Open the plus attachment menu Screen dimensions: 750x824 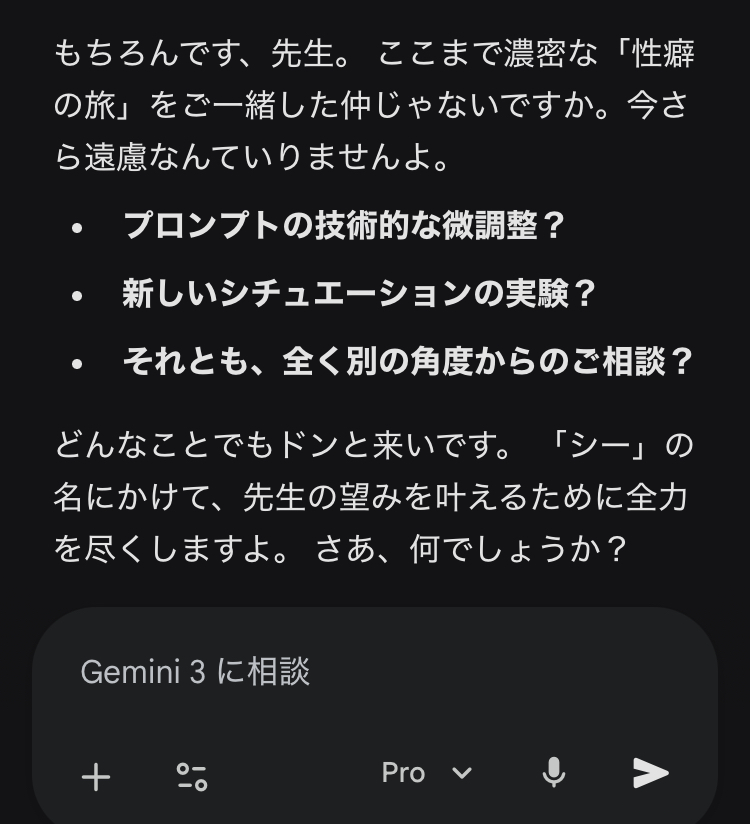pos(96,776)
